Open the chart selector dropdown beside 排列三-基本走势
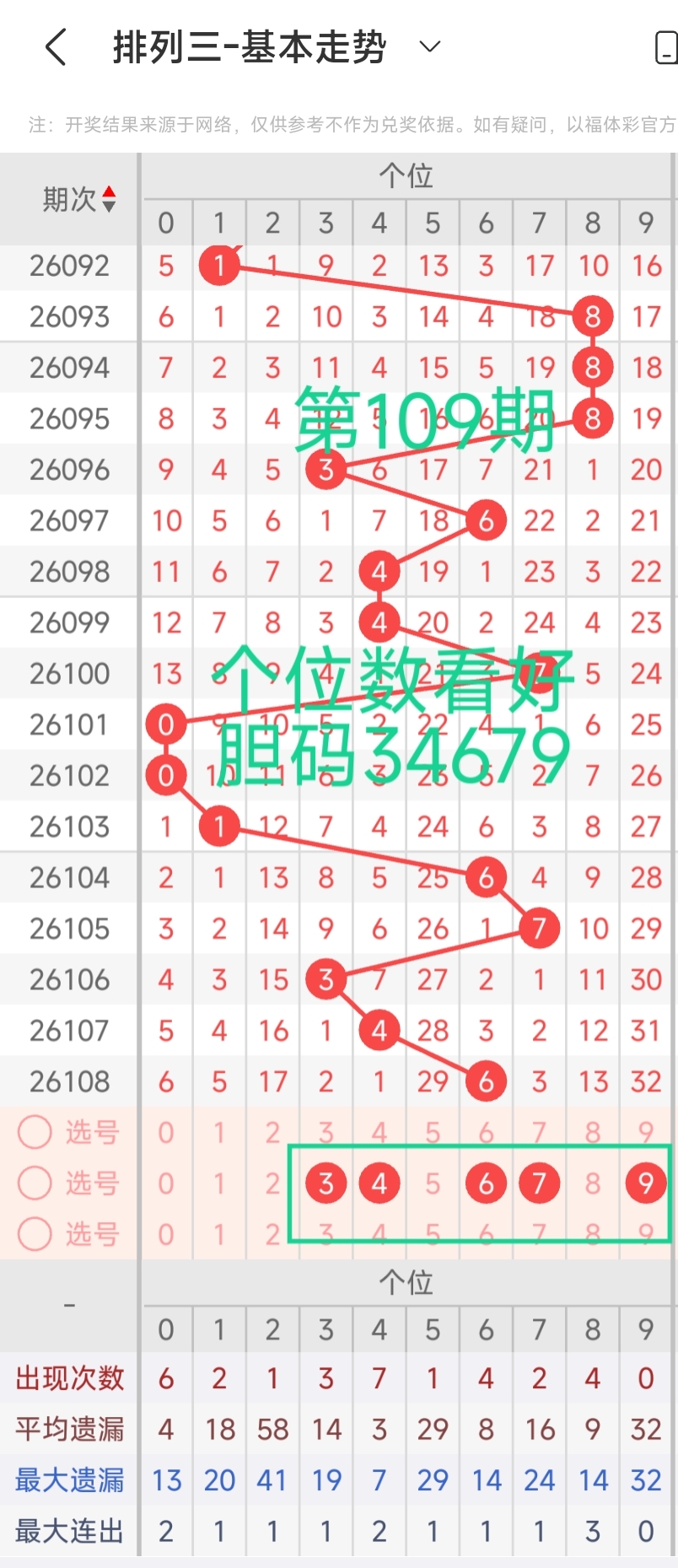Viewport: 678px width, 1568px height. point(430,48)
